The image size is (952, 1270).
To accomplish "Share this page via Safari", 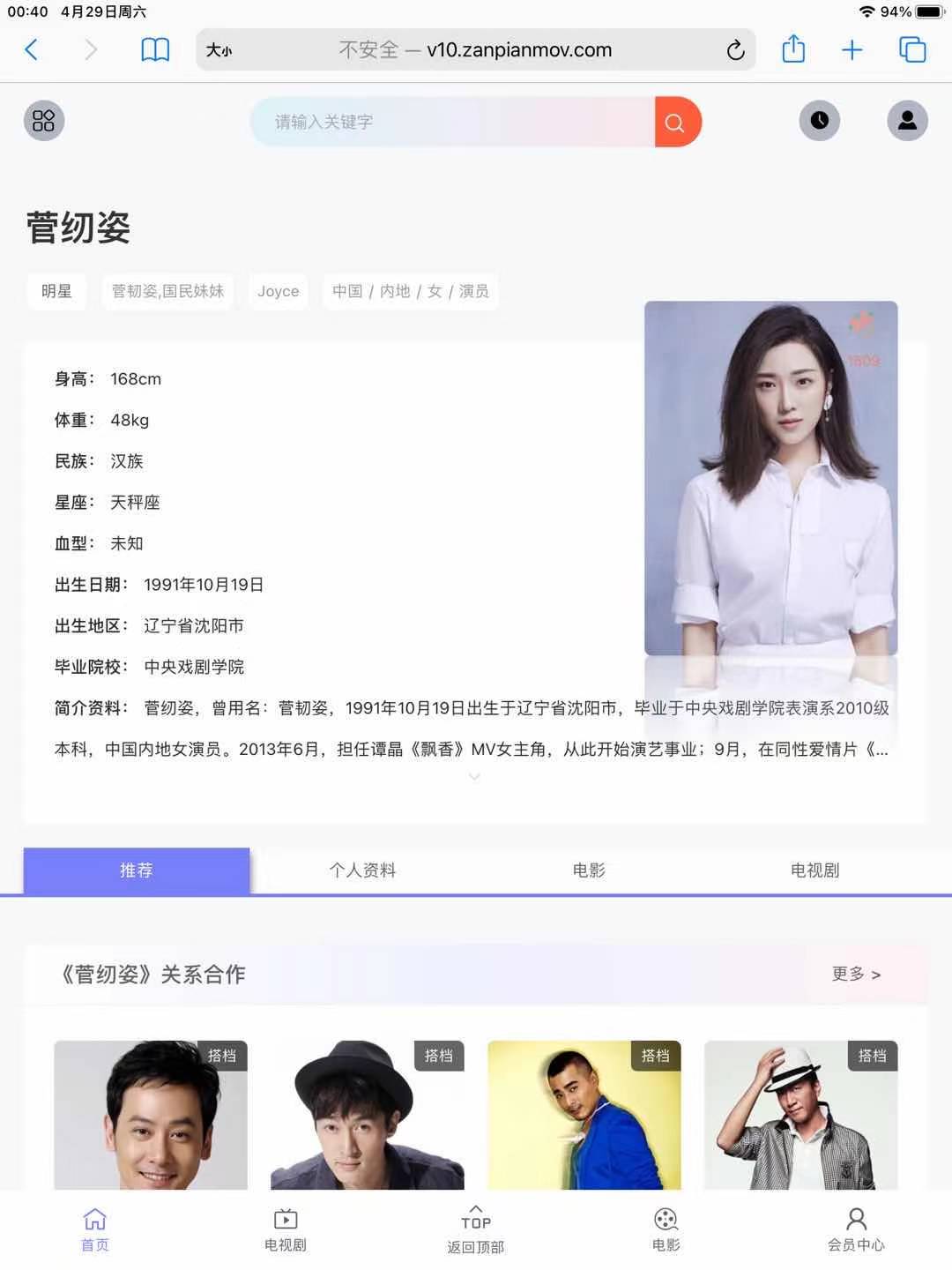I will point(793,49).
